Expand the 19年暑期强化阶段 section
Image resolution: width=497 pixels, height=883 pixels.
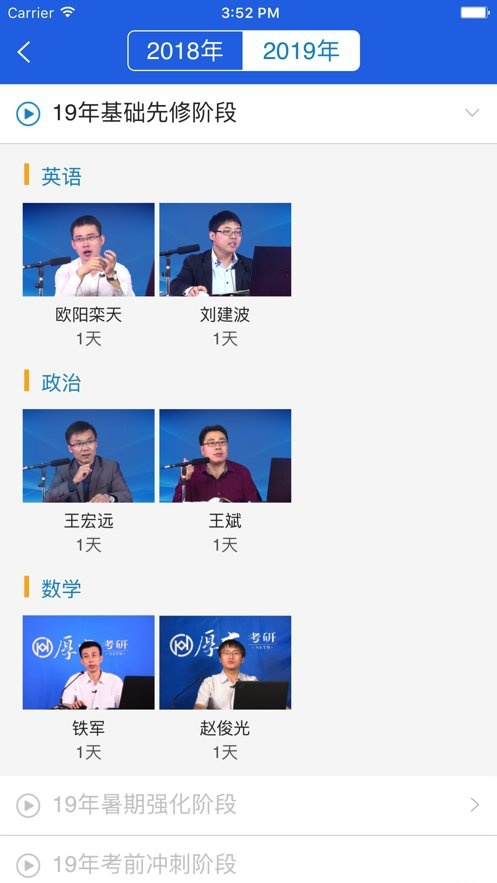pyautogui.click(x=248, y=805)
